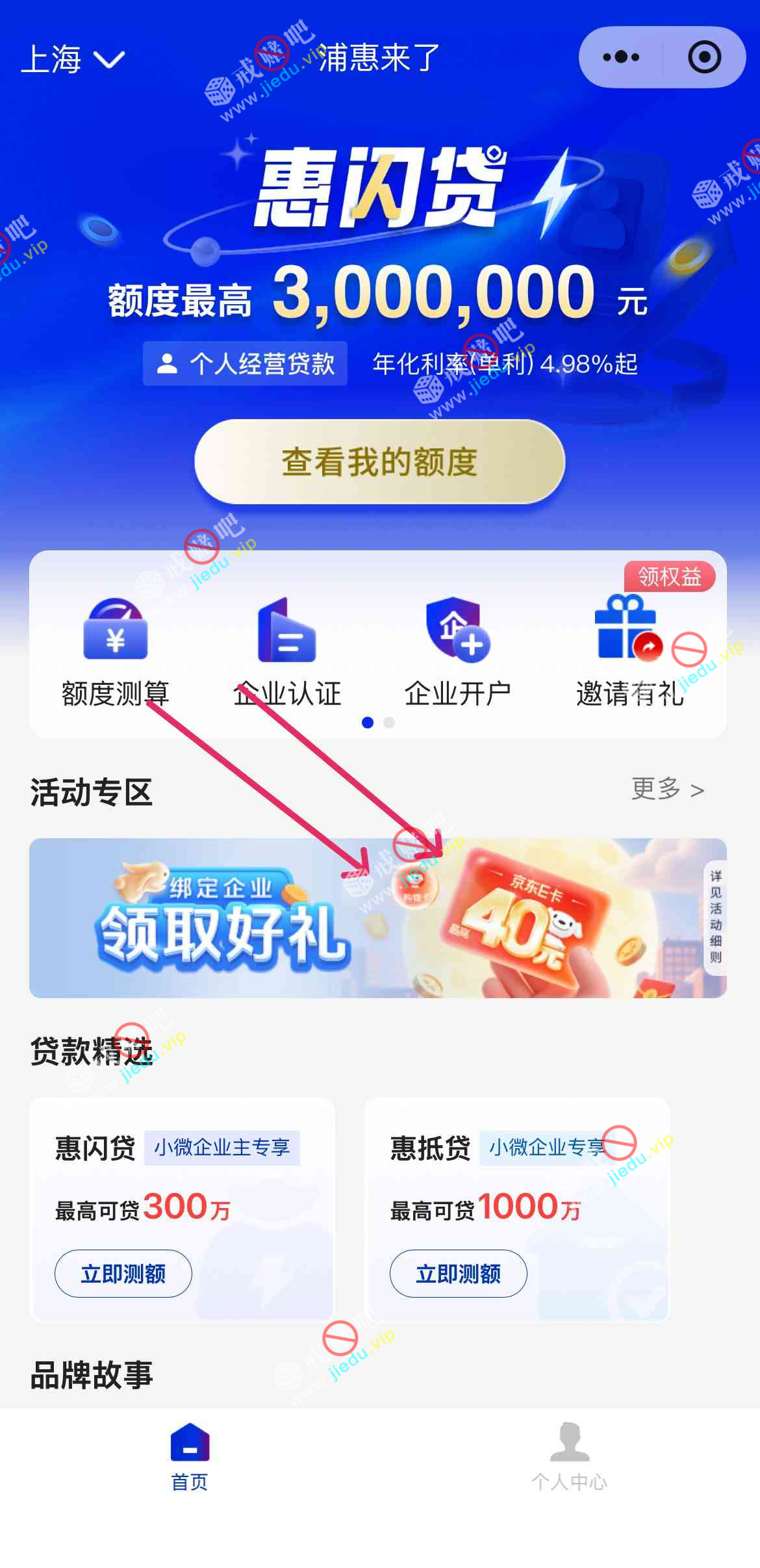
Task: Open the mini program overflow menu
Action: [621, 57]
